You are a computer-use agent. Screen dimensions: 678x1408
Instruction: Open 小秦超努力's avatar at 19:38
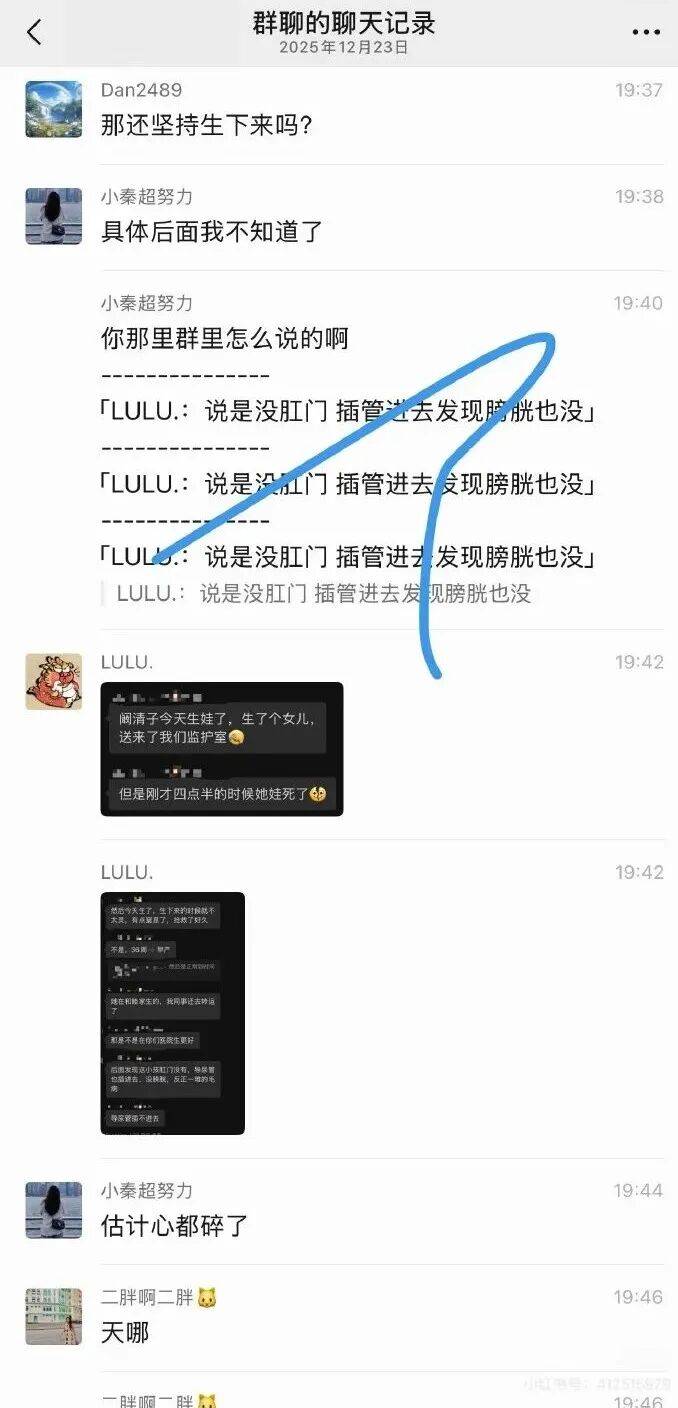pos(53,216)
